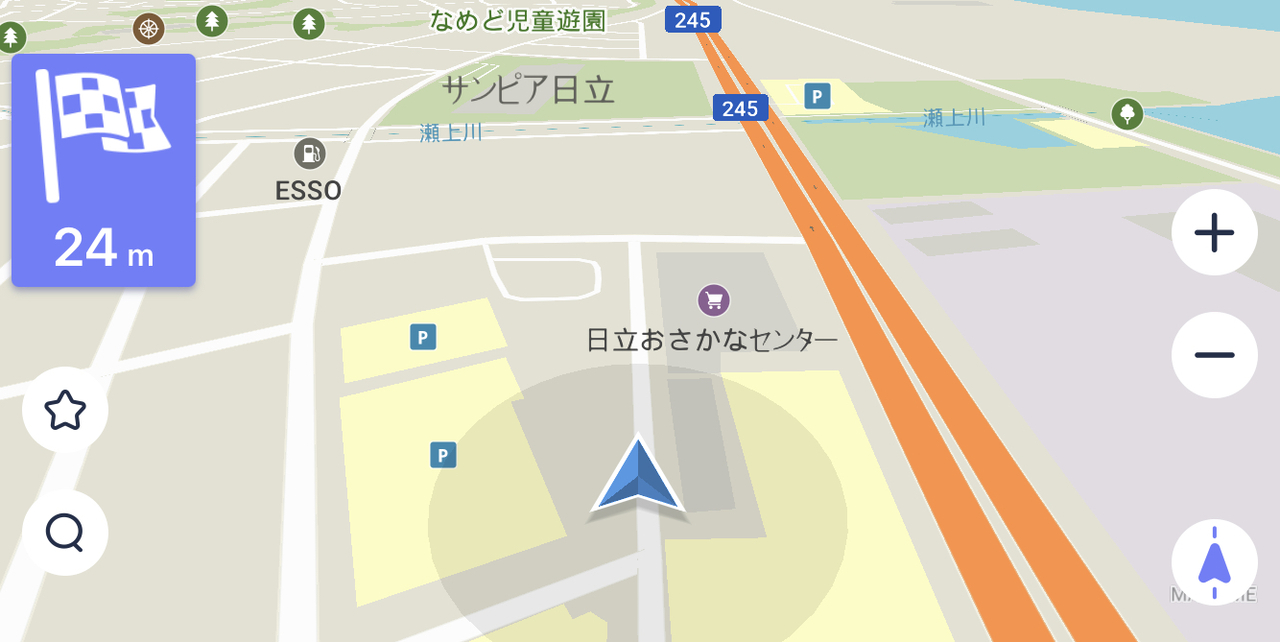Select the 日立おさかなセンター shop marker
The height and width of the screenshot is (642, 1280).
click(713, 300)
